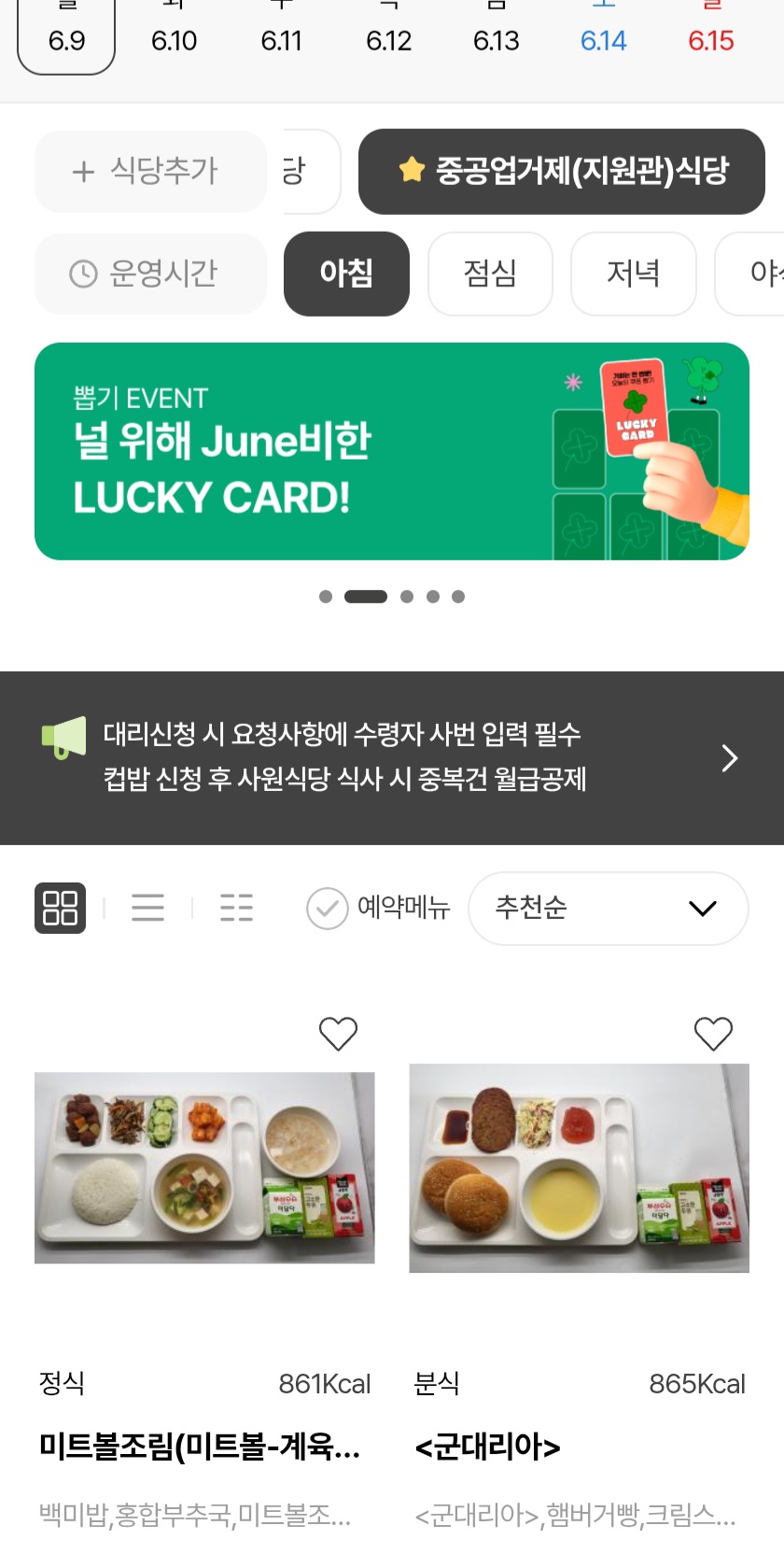Select Saturday 6.14

point(603,40)
